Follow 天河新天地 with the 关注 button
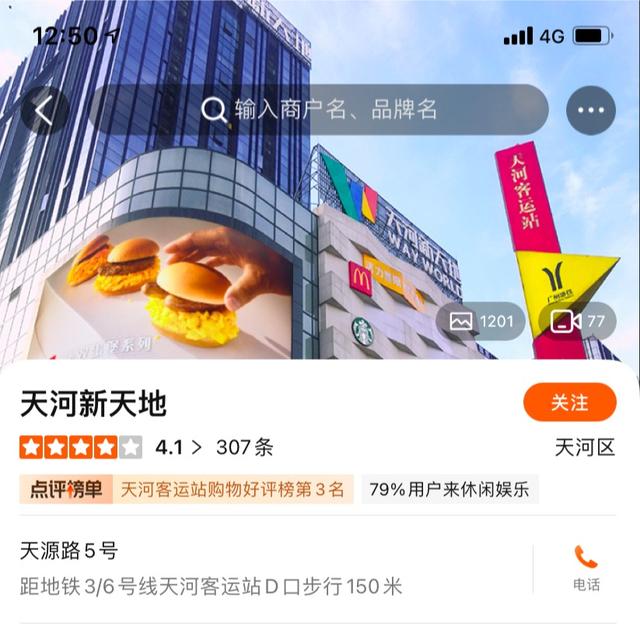Image resolution: width=640 pixels, height=624 pixels. (569, 402)
